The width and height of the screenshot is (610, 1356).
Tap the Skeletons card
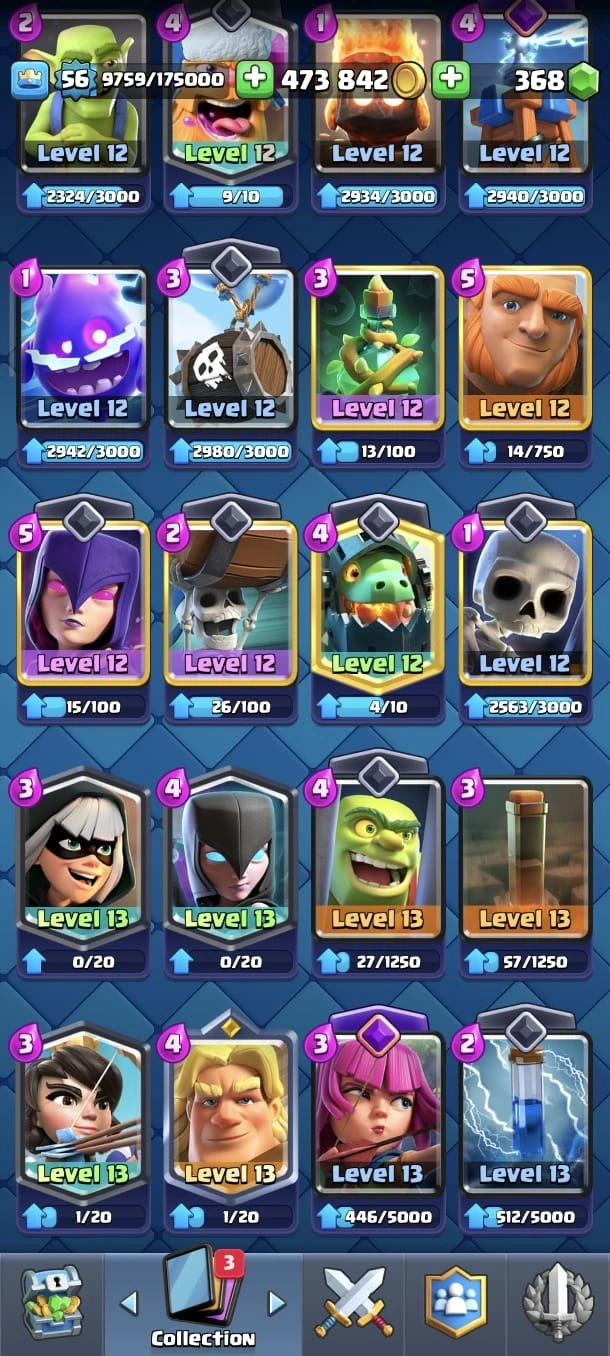coord(524,605)
